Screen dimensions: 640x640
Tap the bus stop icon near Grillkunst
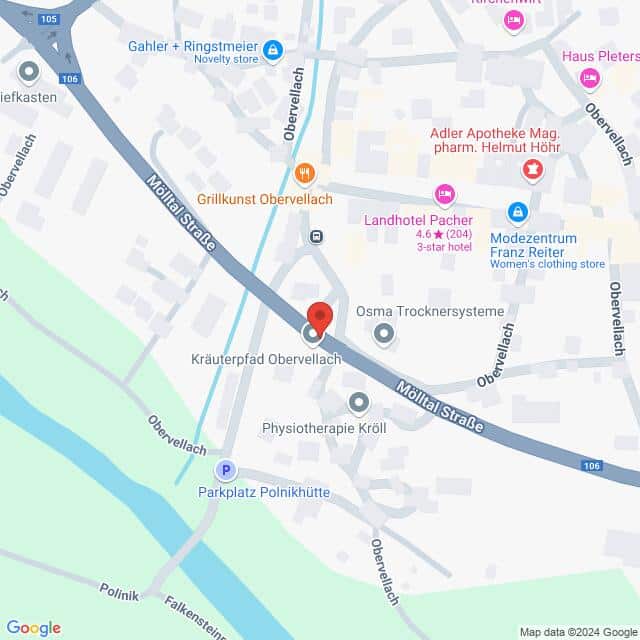point(317,237)
